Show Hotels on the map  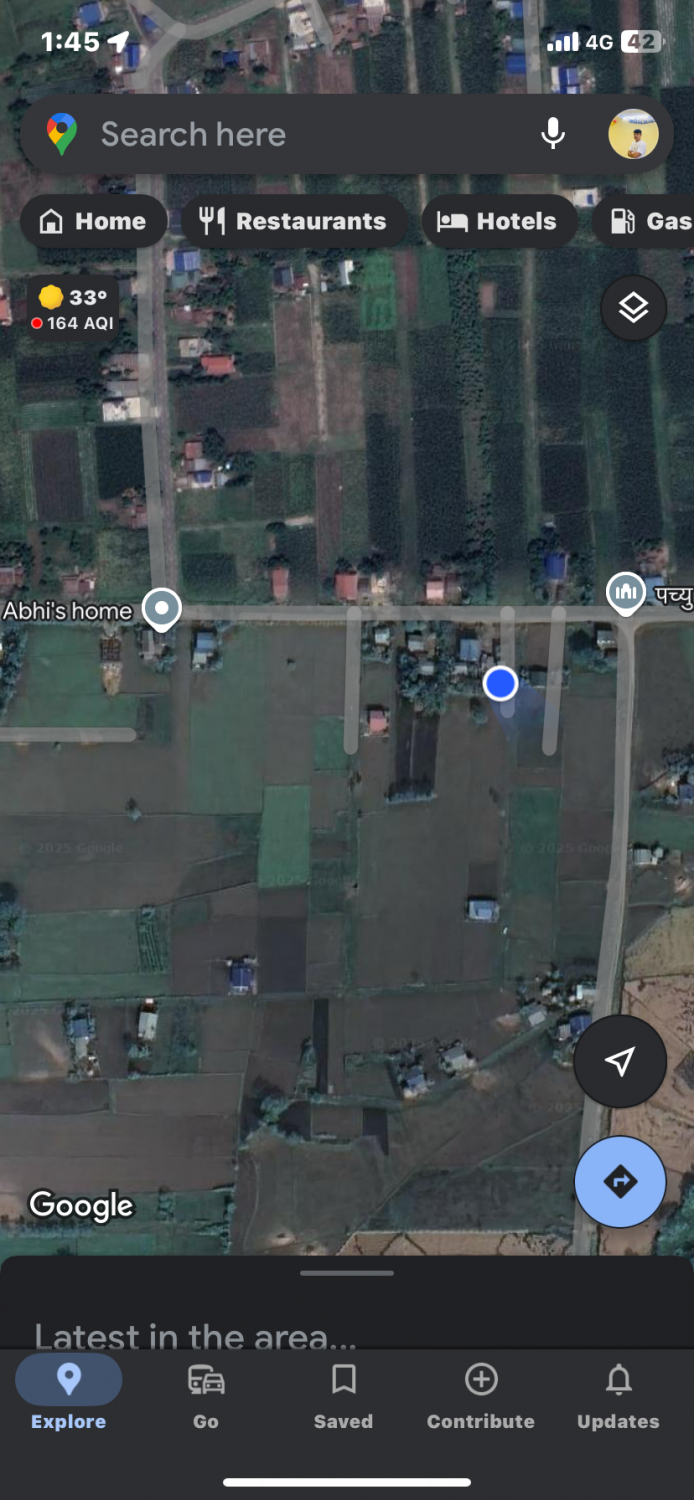[x=499, y=221]
